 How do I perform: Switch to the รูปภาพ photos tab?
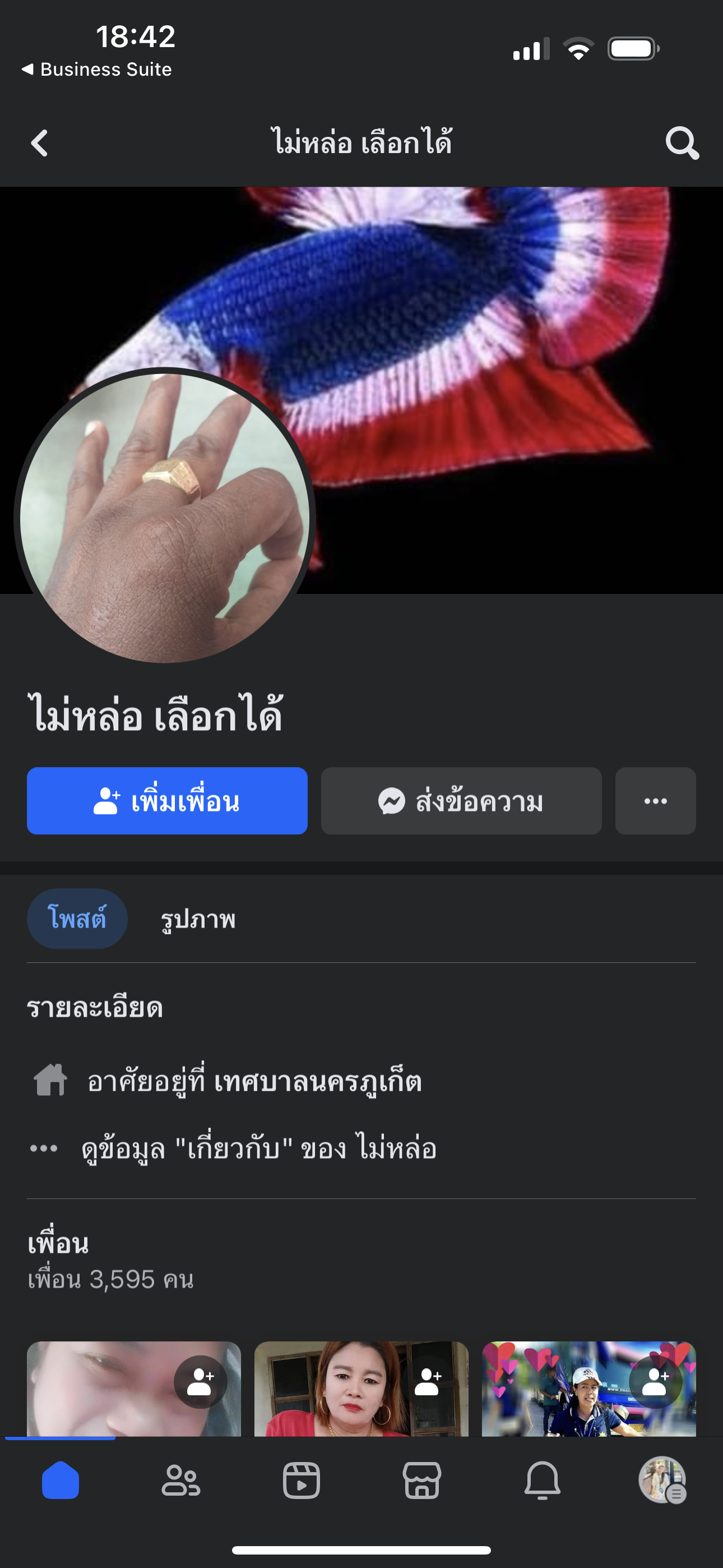click(x=198, y=919)
